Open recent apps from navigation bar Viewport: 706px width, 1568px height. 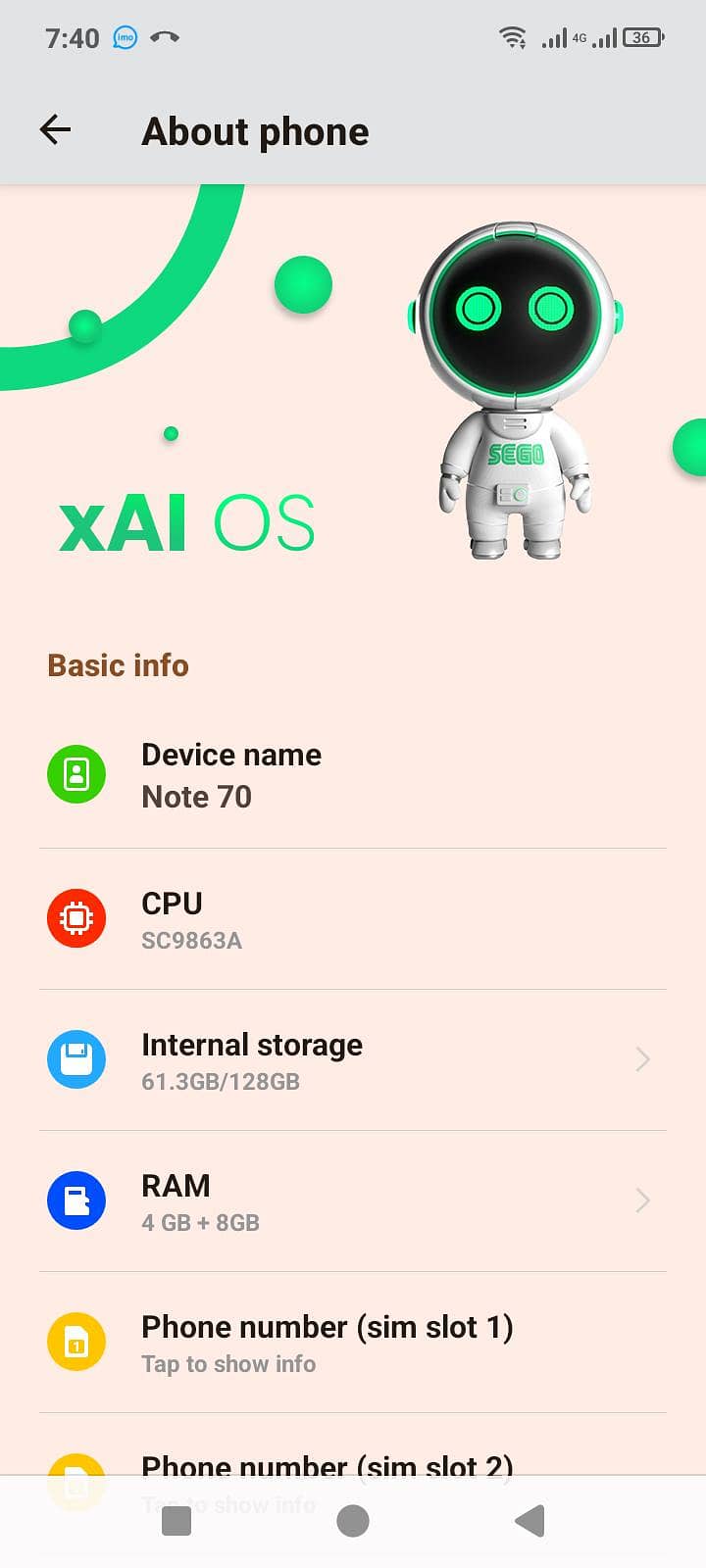tap(176, 1521)
